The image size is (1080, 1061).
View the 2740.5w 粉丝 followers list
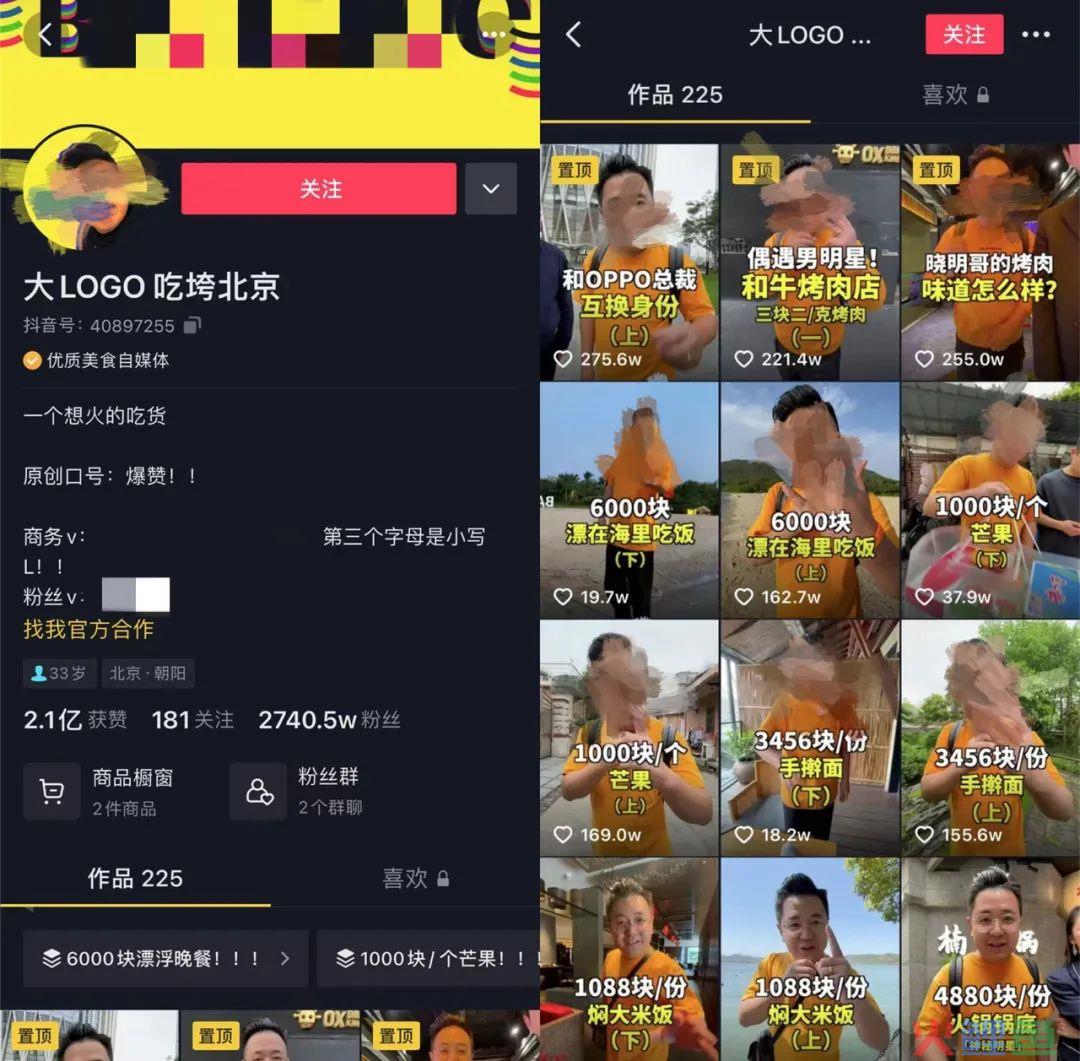(329, 720)
